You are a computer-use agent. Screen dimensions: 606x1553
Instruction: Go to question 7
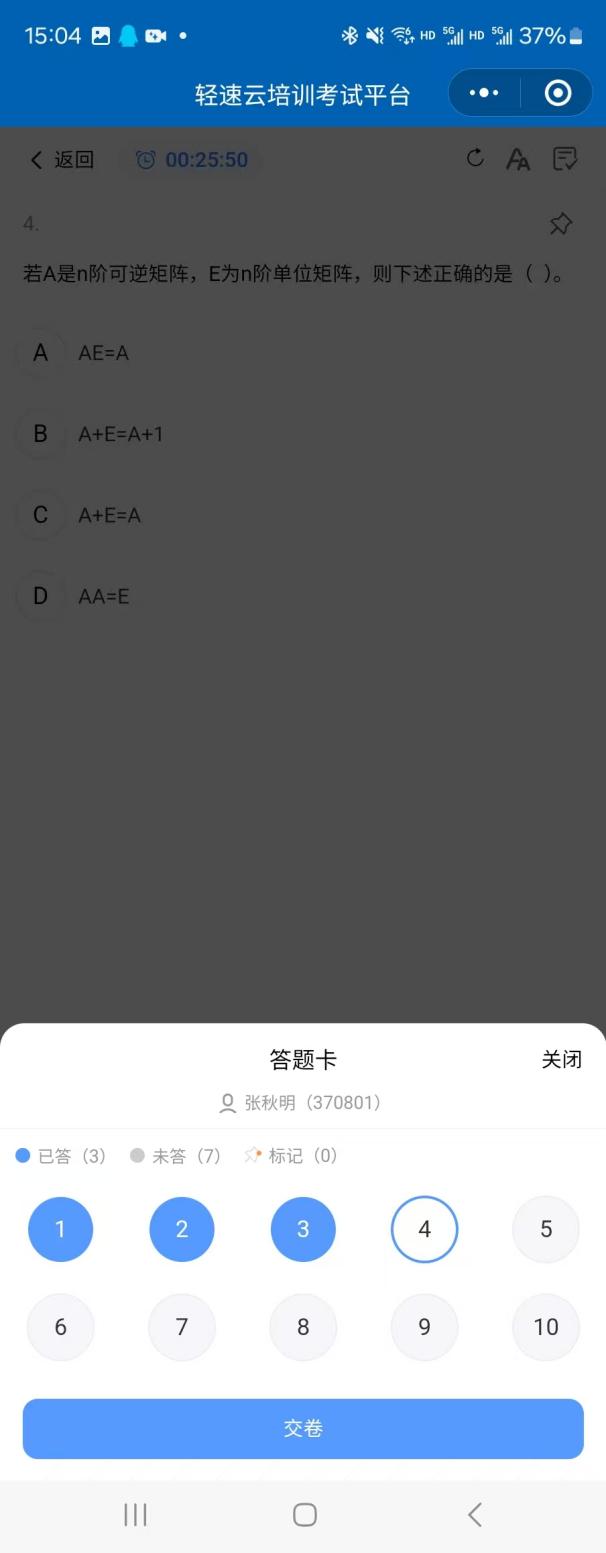point(182,1327)
